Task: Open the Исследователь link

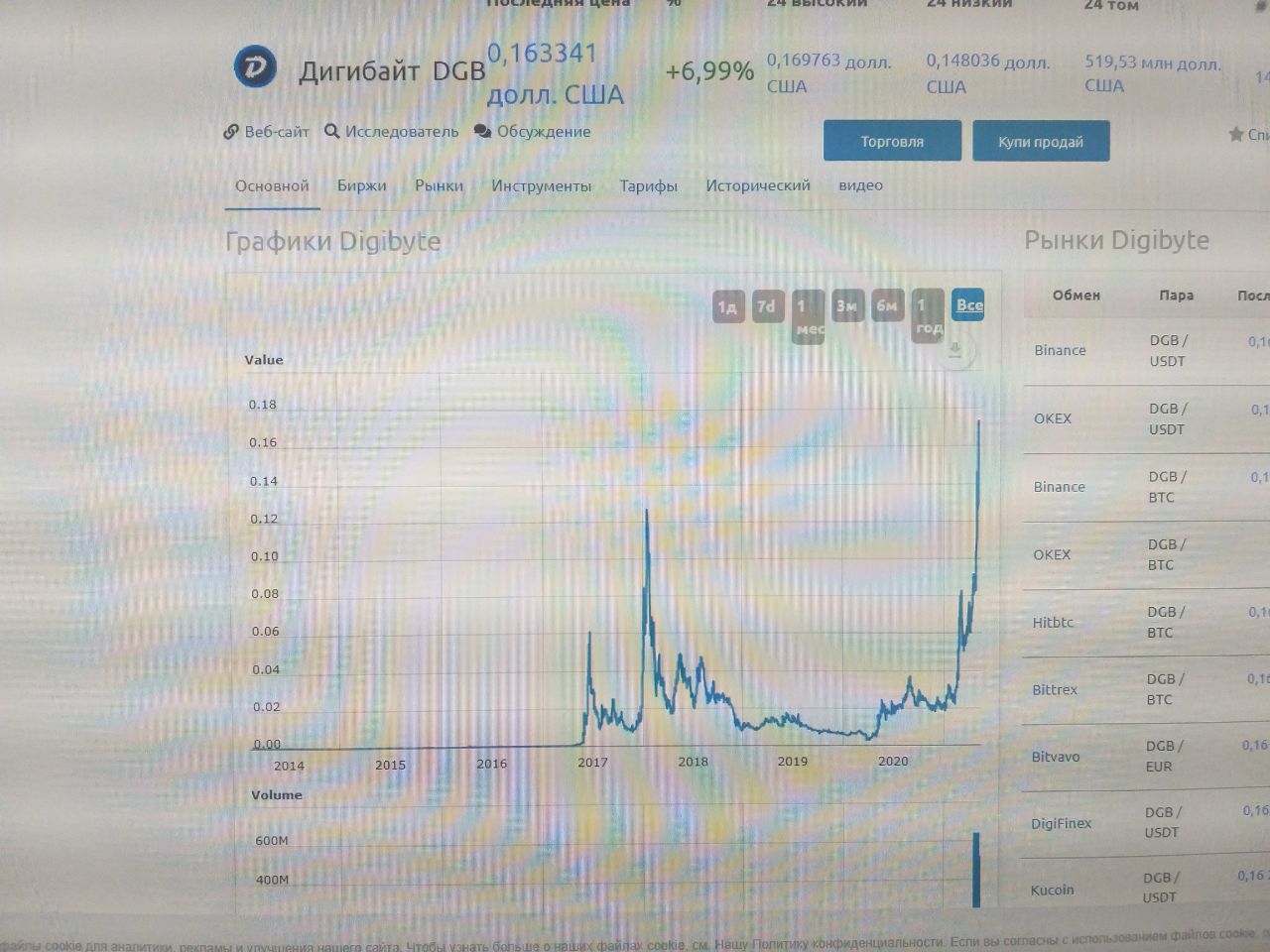Action: point(392,131)
